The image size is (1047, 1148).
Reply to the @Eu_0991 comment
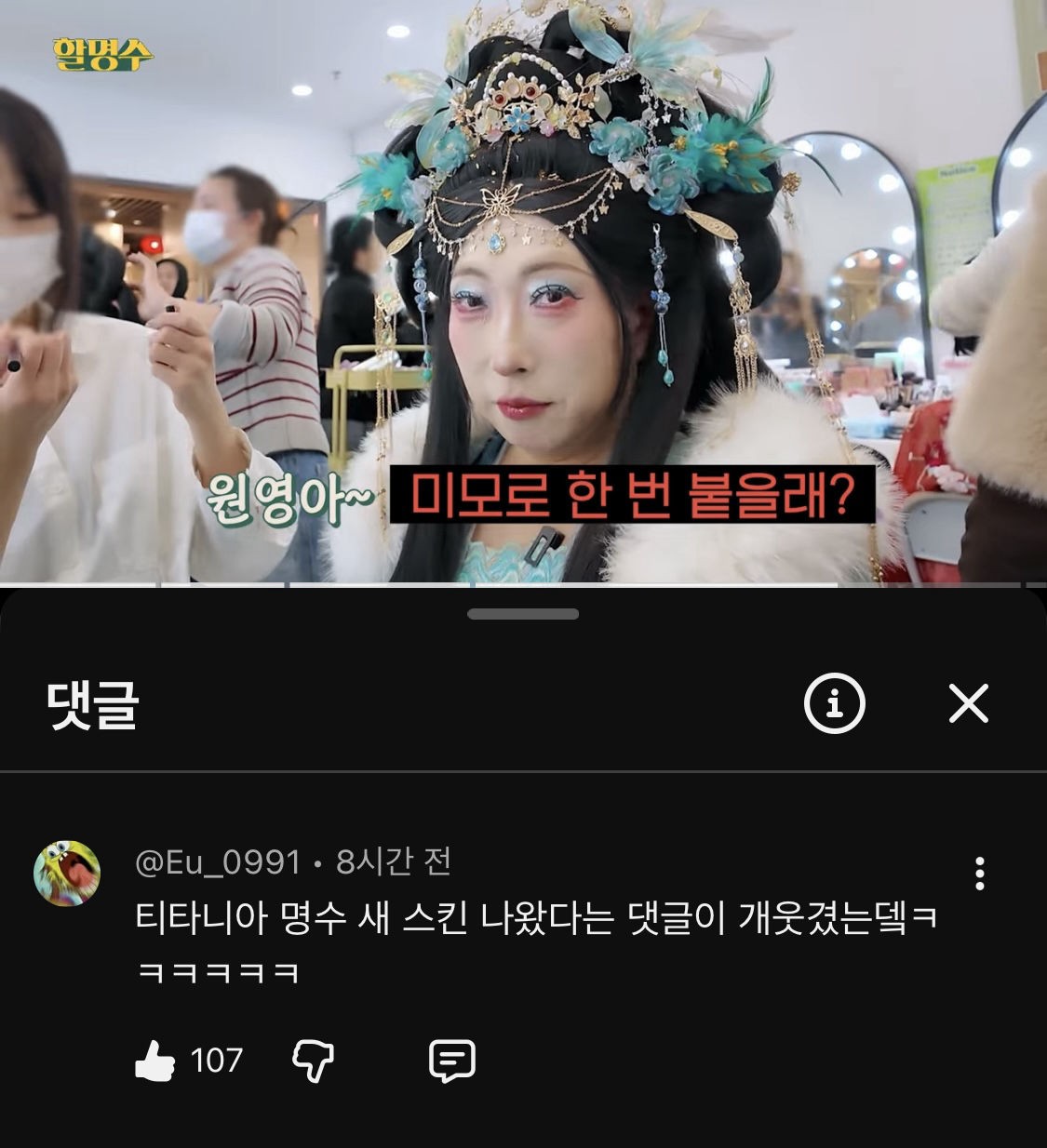[x=452, y=1061]
